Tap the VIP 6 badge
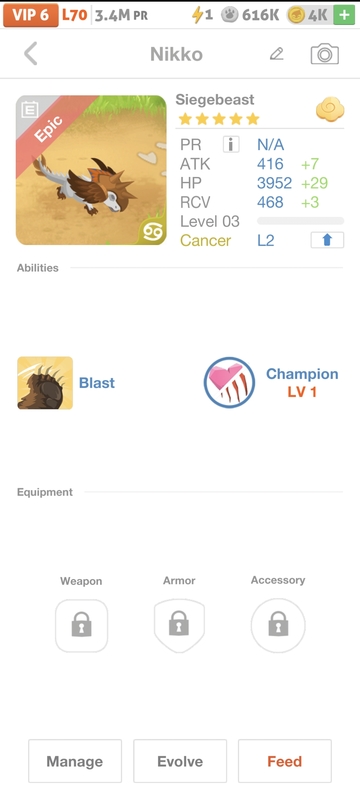Viewport: 360px width, 800px height. point(31,15)
